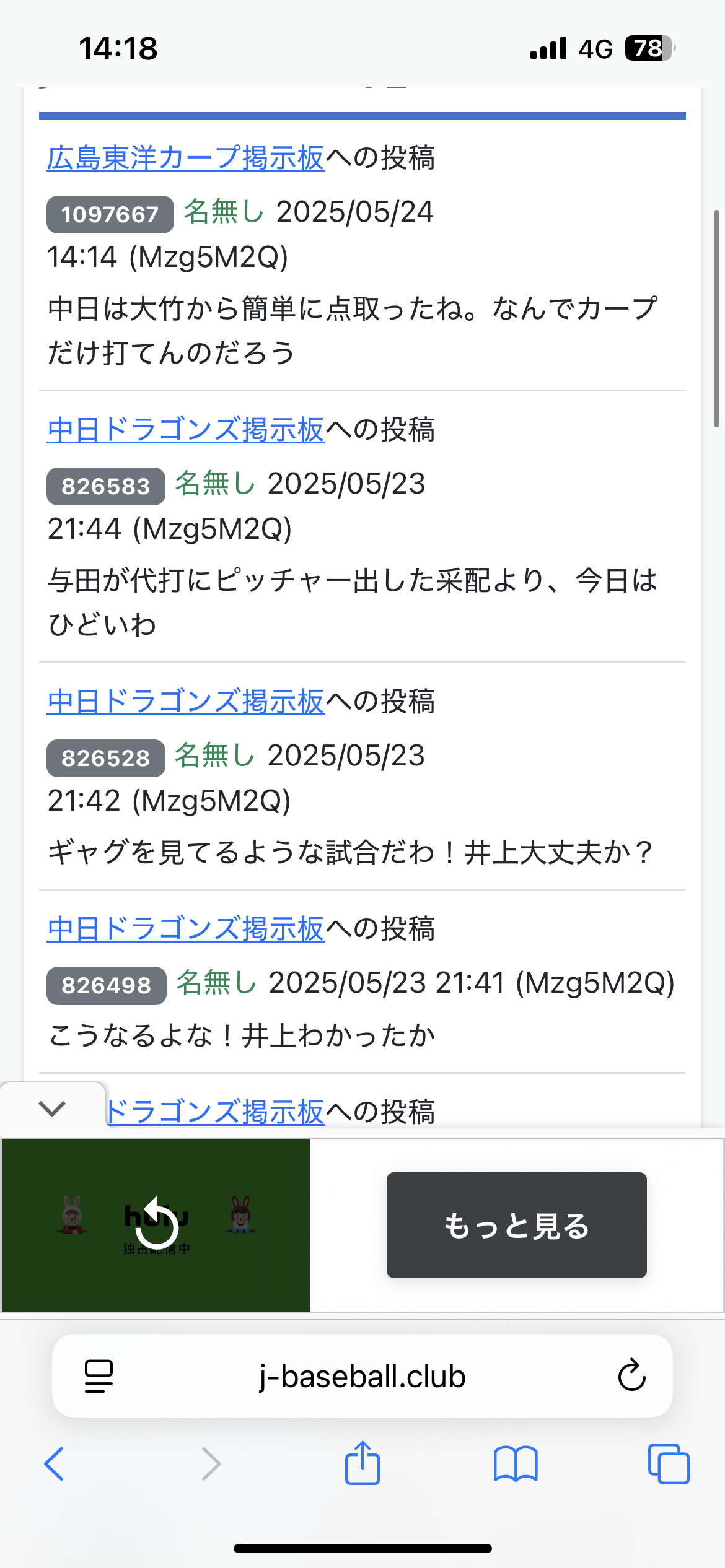Image resolution: width=725 pixels, height=1568 pixels.
Task: Reload the page
Action: tap(631, 1375)
